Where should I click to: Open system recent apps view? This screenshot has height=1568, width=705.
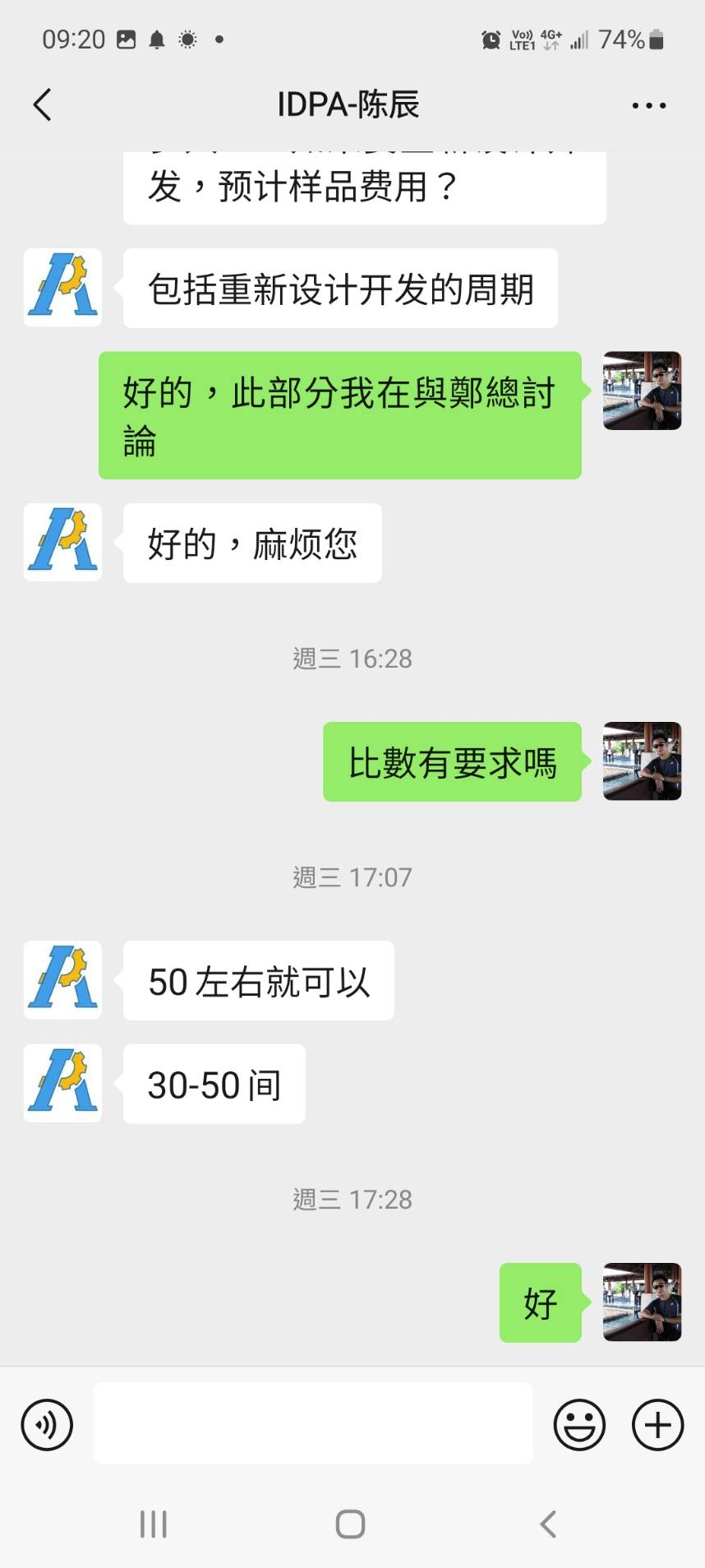pyautogui.click(x=154, y=1524)
